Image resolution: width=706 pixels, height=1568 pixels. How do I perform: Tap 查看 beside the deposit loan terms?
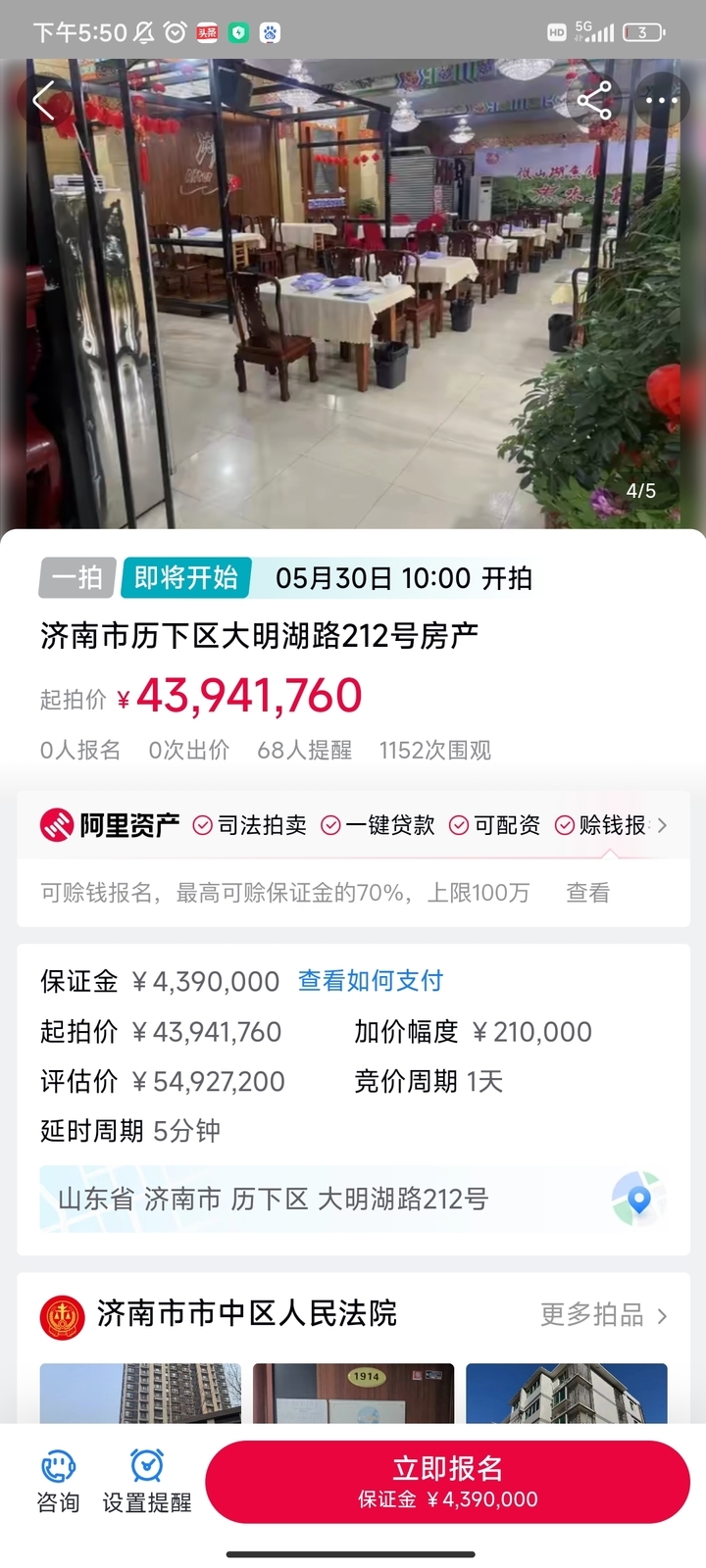(x=586, y=892)
